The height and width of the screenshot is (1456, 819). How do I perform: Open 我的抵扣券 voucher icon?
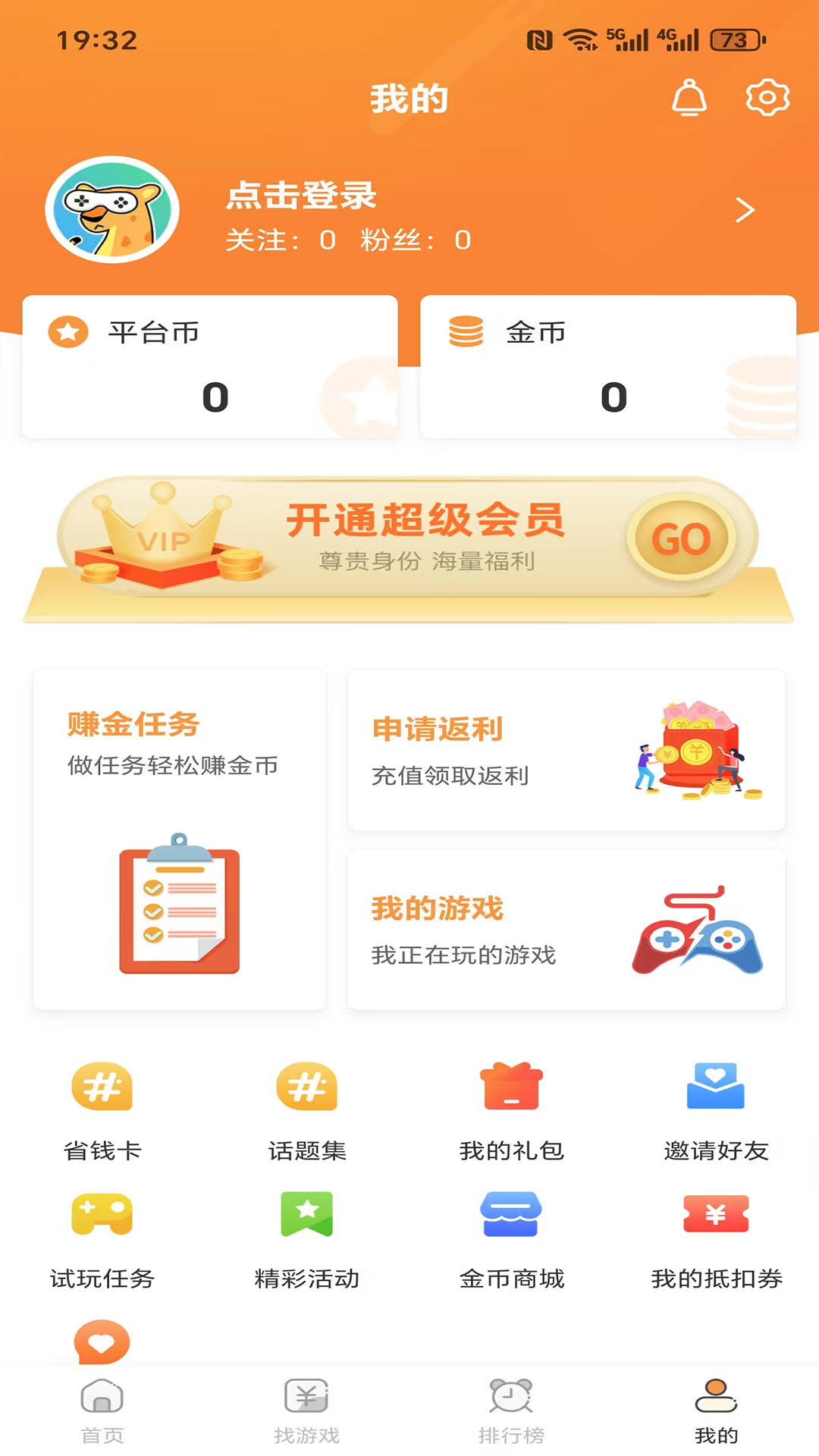coord(715,1214)
